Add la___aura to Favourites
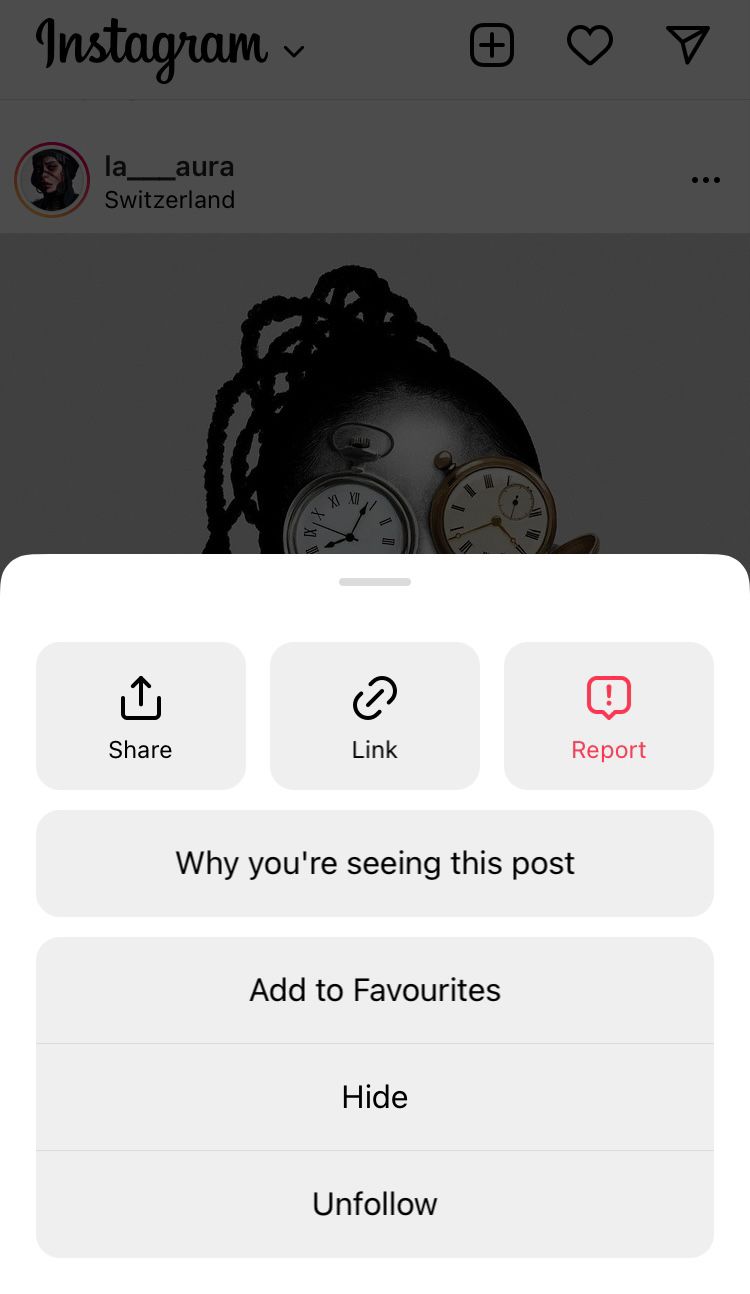750x1294 pixels. 375,990
